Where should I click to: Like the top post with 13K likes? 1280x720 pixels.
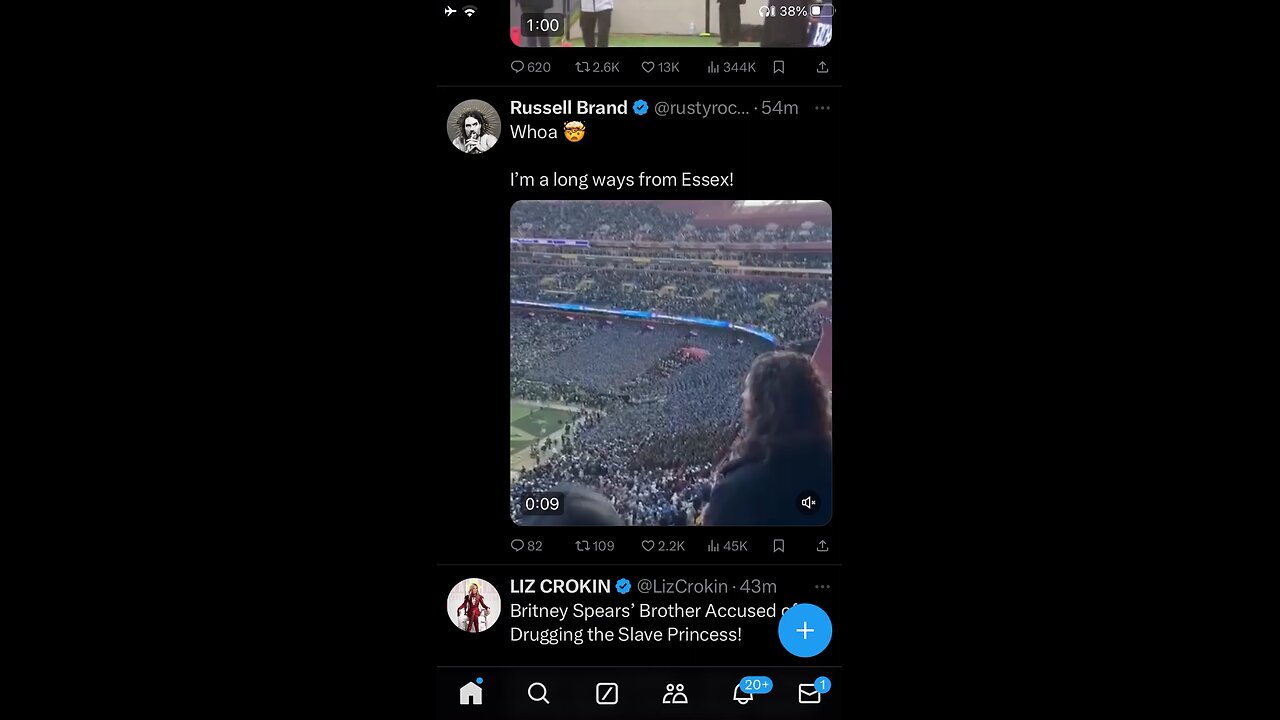pos(649,67)
